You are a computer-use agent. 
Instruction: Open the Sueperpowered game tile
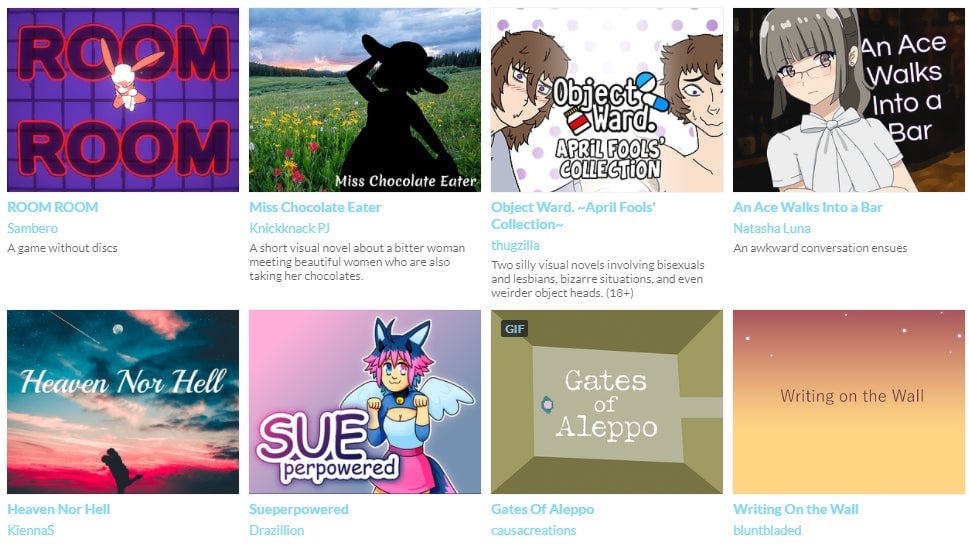[364, 401]
